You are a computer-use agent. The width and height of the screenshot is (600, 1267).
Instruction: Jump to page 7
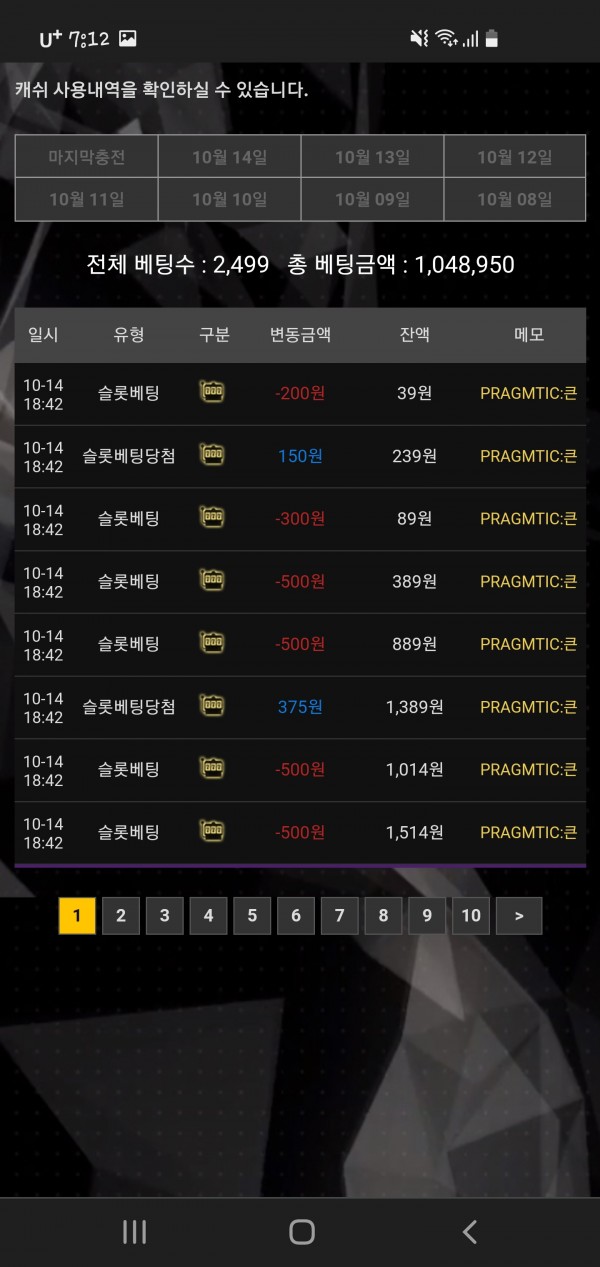(x=339, y=915)
